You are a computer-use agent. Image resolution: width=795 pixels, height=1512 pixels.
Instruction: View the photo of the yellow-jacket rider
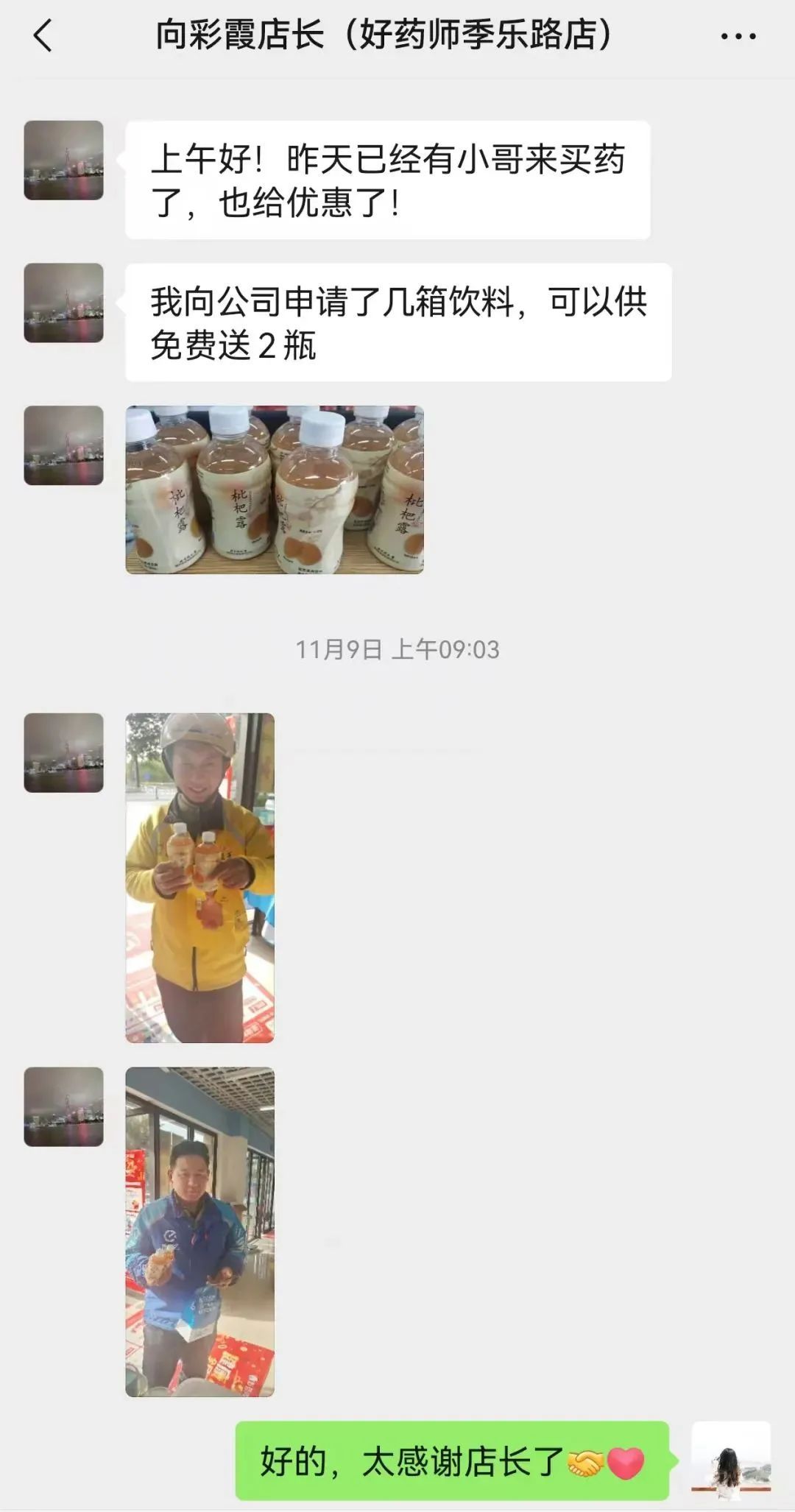pos(199,877)
